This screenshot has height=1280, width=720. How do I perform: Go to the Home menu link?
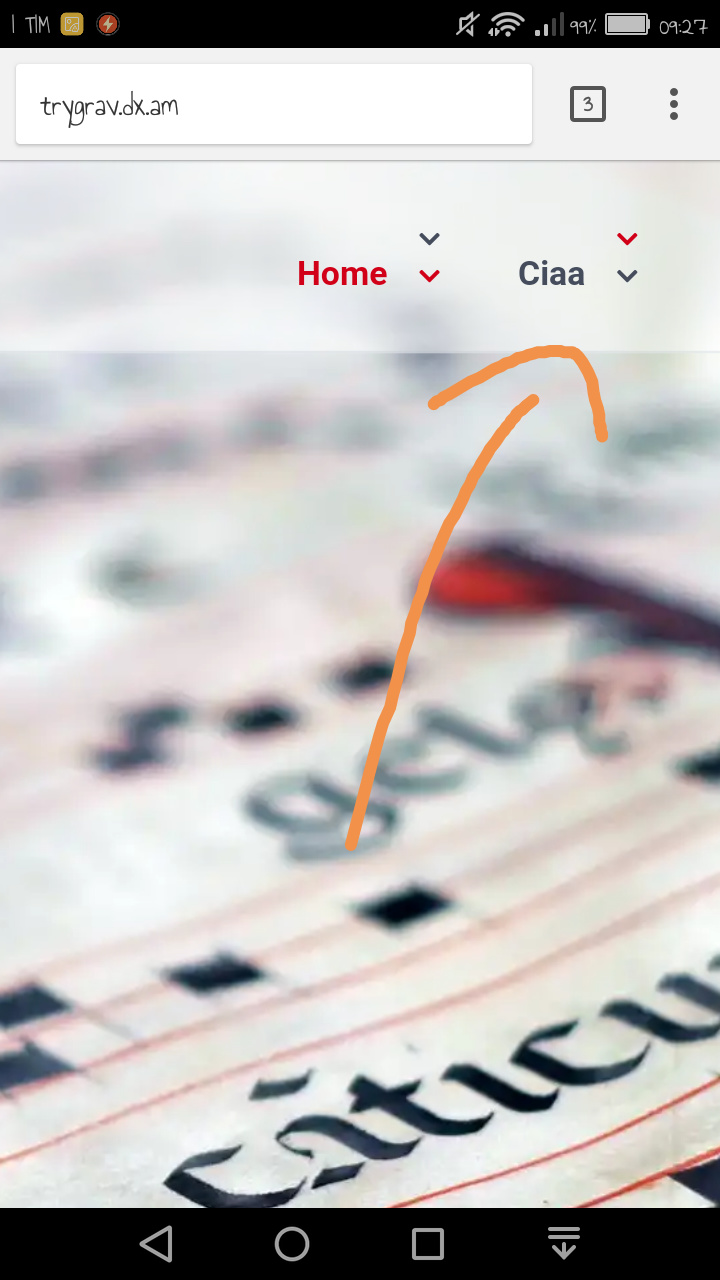342,274
